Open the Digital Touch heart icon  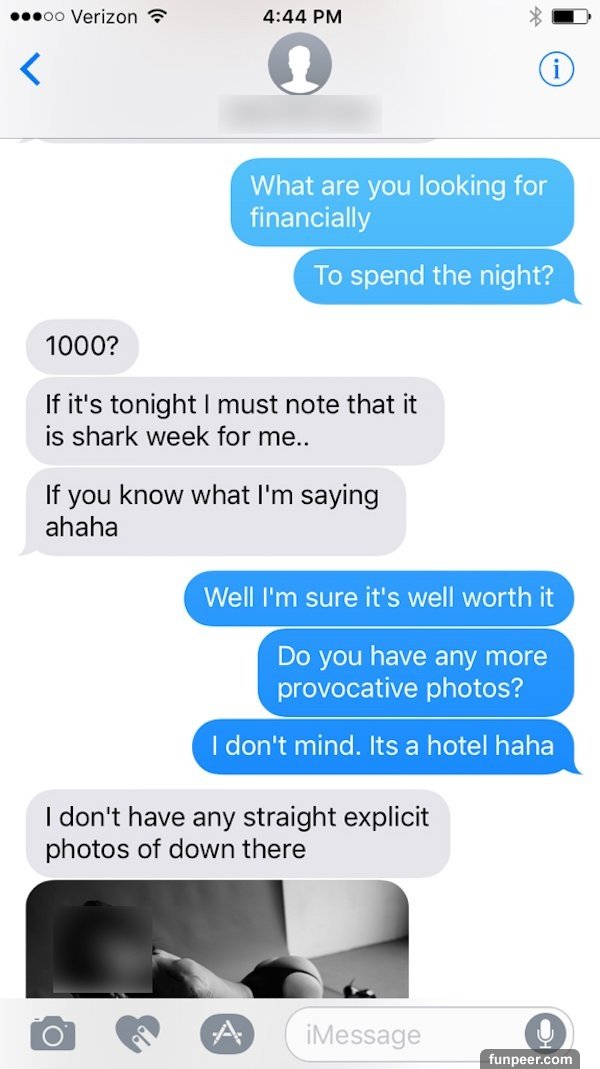[x=139, y=1034]
